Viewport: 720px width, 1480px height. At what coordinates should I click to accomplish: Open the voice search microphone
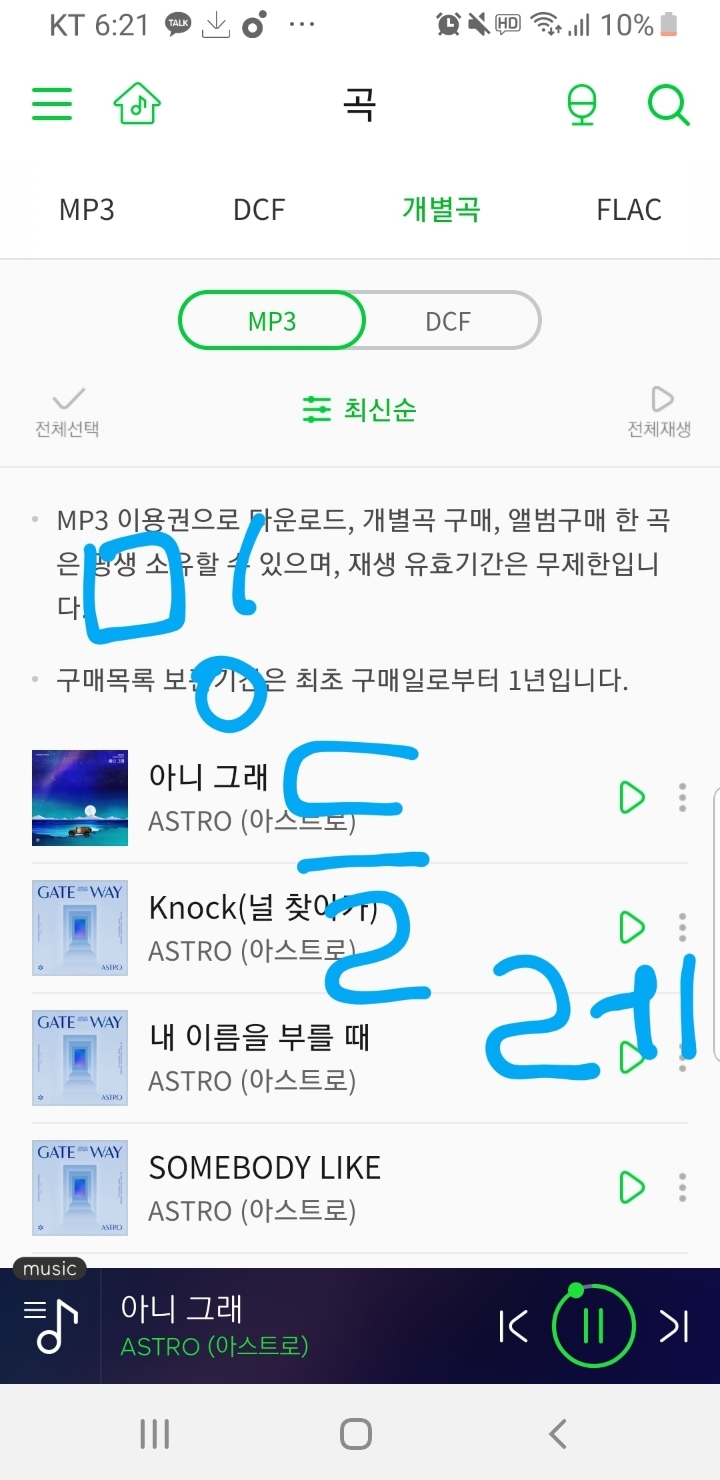point(582,104)
